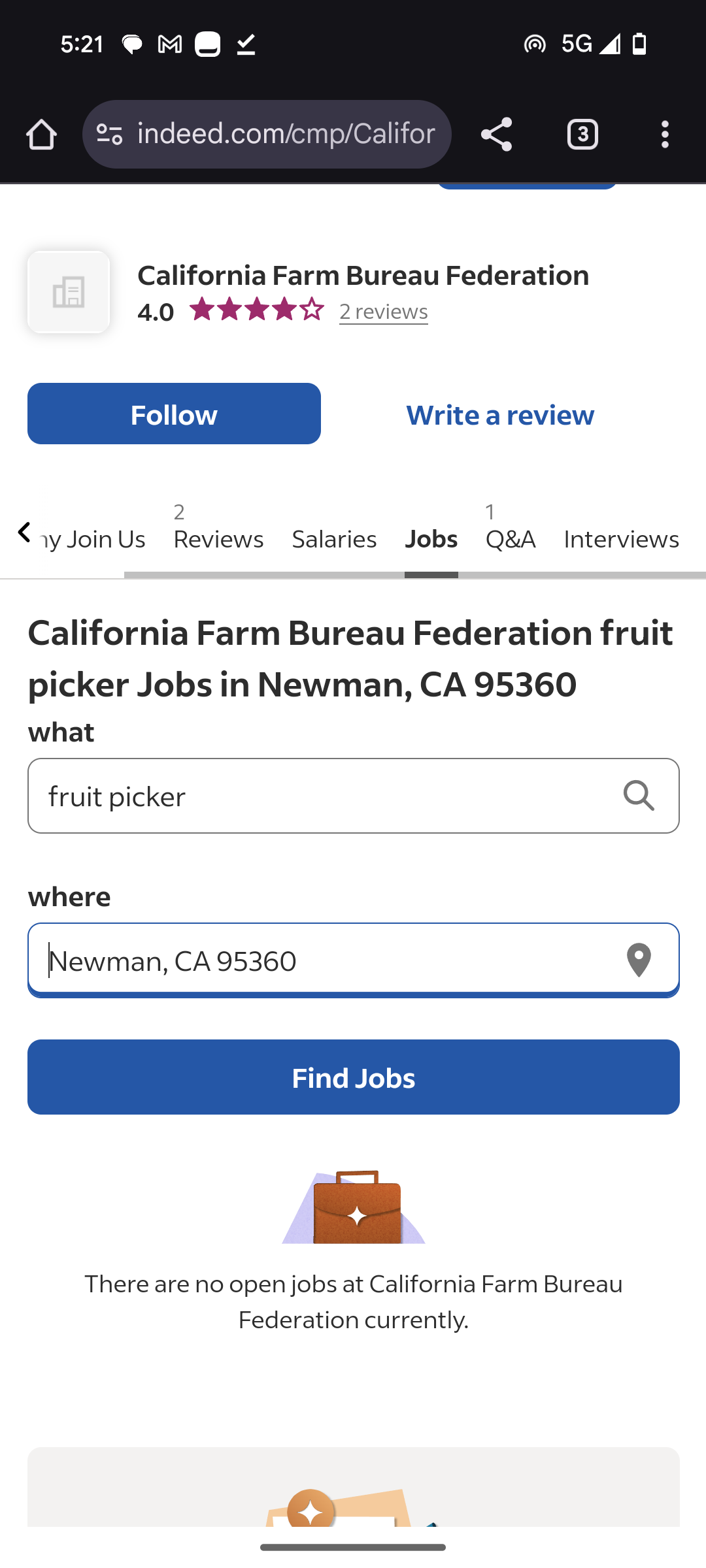This screenshot has height=1568, width=706.
Task: Switch to the Reviews tab
Action: pyautogui.click(x=218, y=538)
